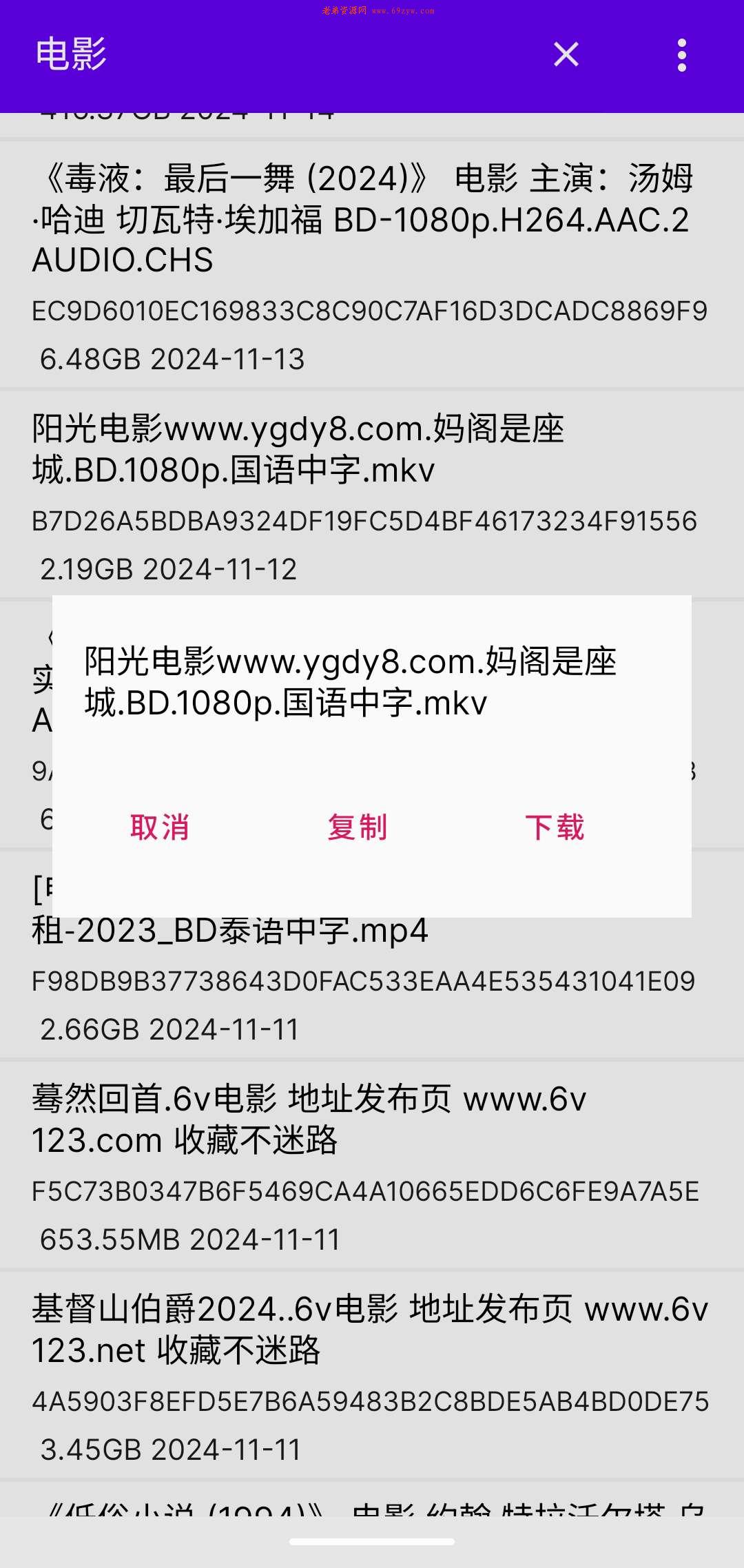The height and width of the screenshot is (1568, 744).
Task: Tap 复制 to copy the magnet link
Action: tap(358, 829)
